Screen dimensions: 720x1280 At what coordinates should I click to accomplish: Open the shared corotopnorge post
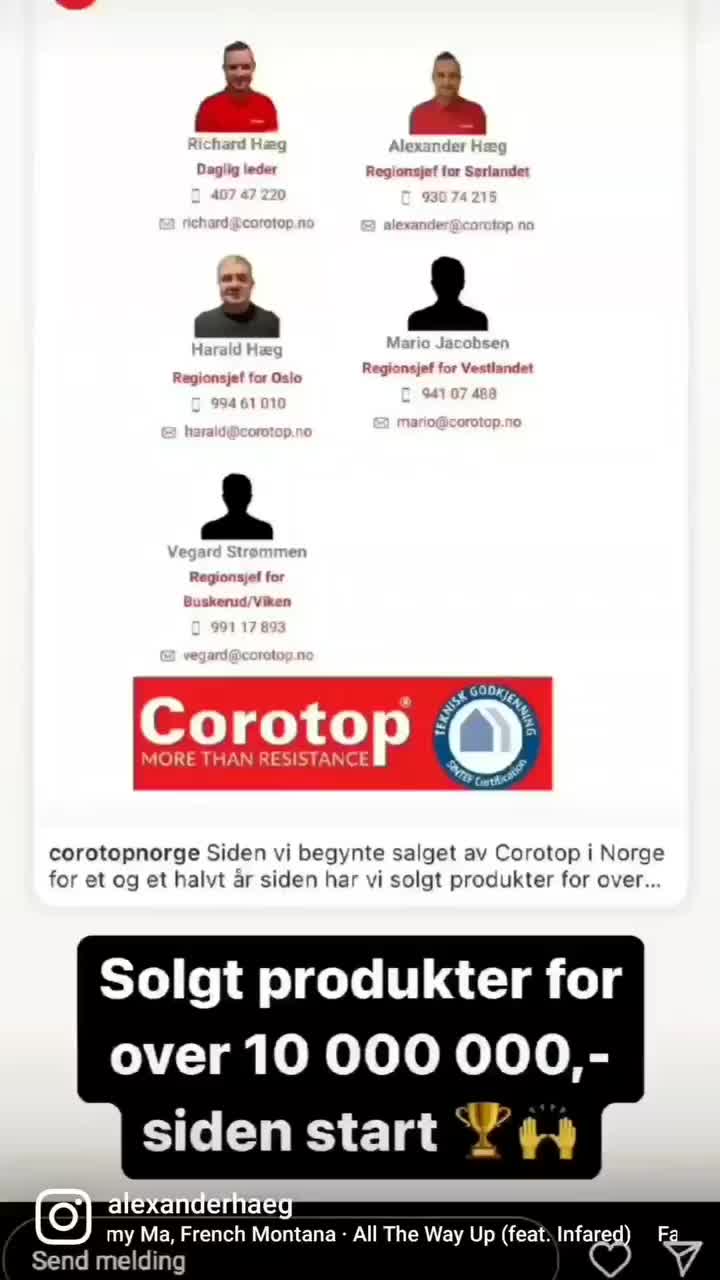click(x=360, y=450)
